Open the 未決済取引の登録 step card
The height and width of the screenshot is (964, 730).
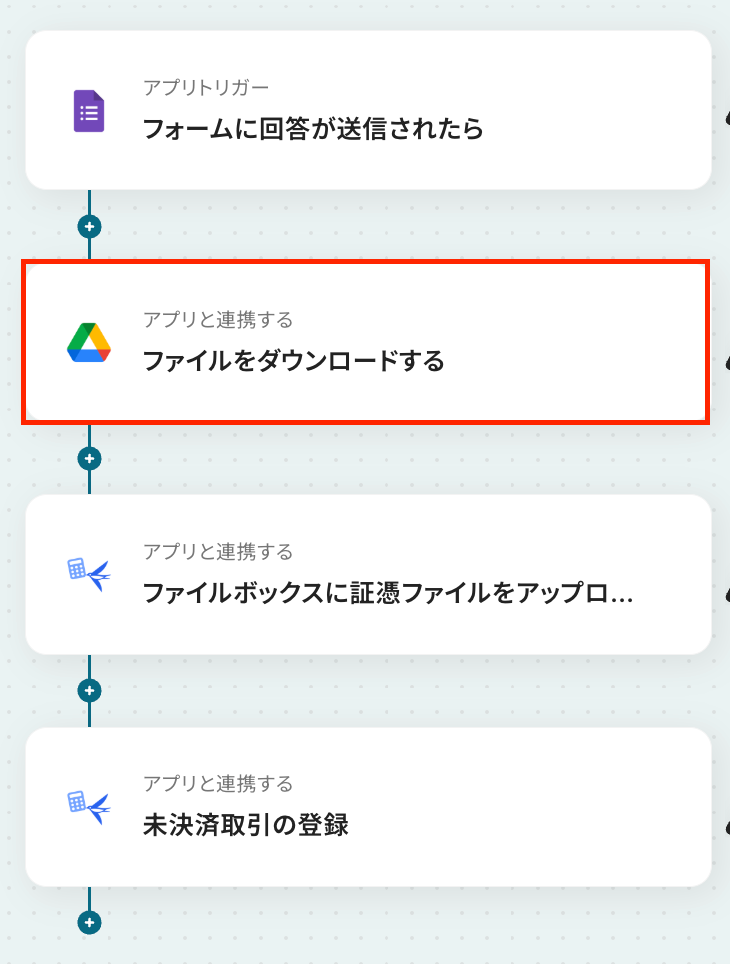367,806
